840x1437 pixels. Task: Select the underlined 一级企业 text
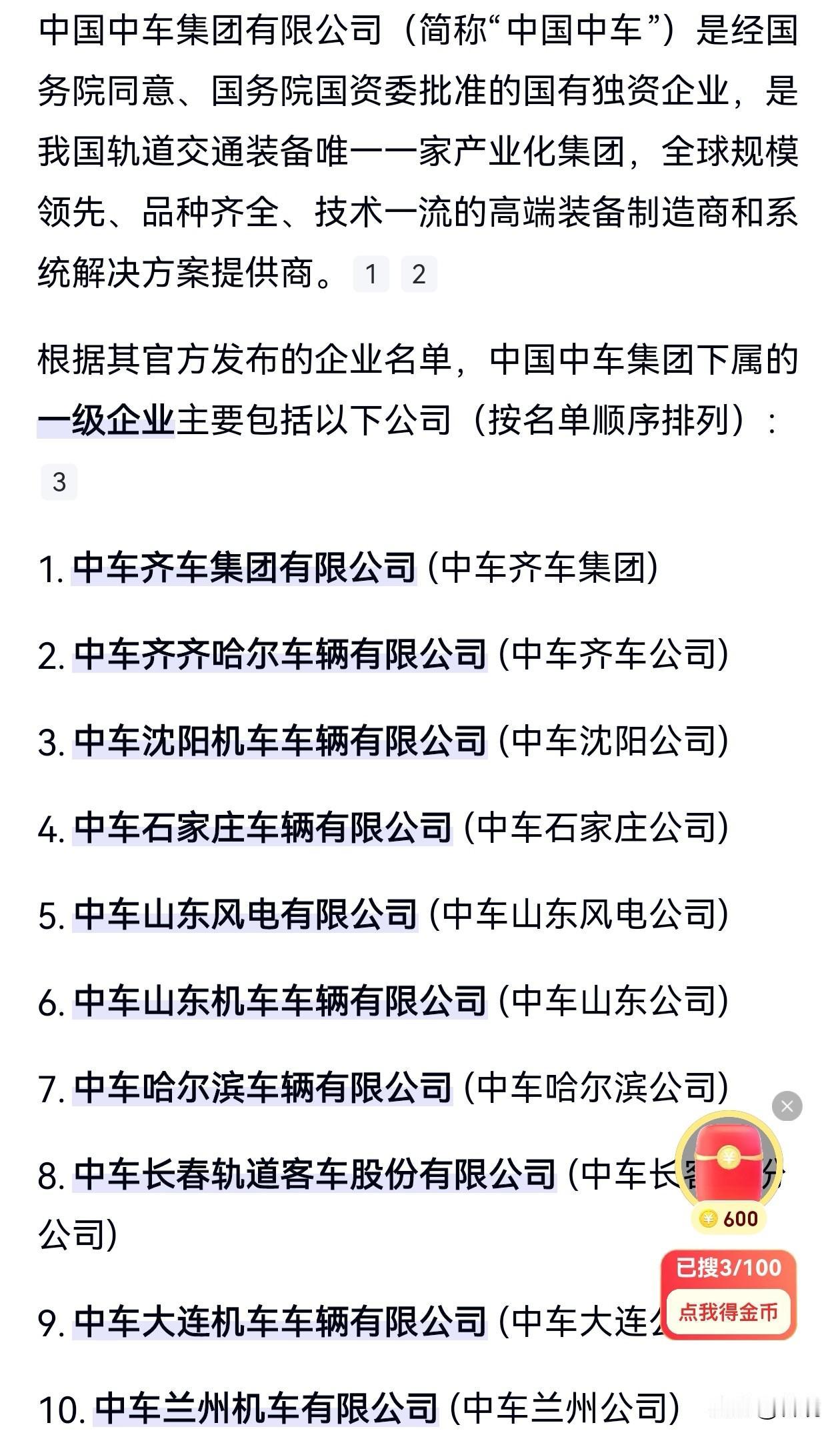[104, 417]
